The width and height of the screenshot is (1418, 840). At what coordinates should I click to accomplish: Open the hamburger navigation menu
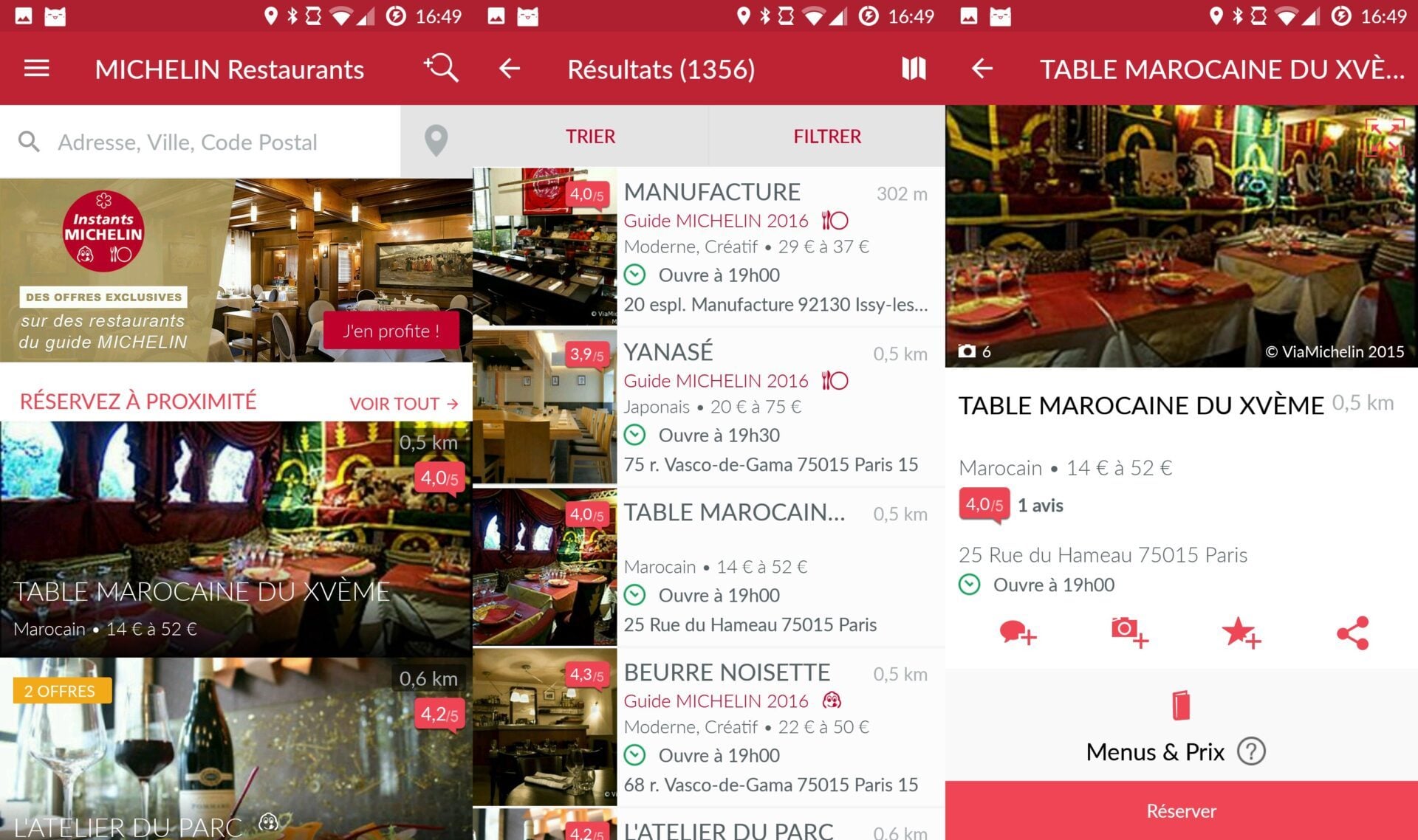tap(36, 69)
